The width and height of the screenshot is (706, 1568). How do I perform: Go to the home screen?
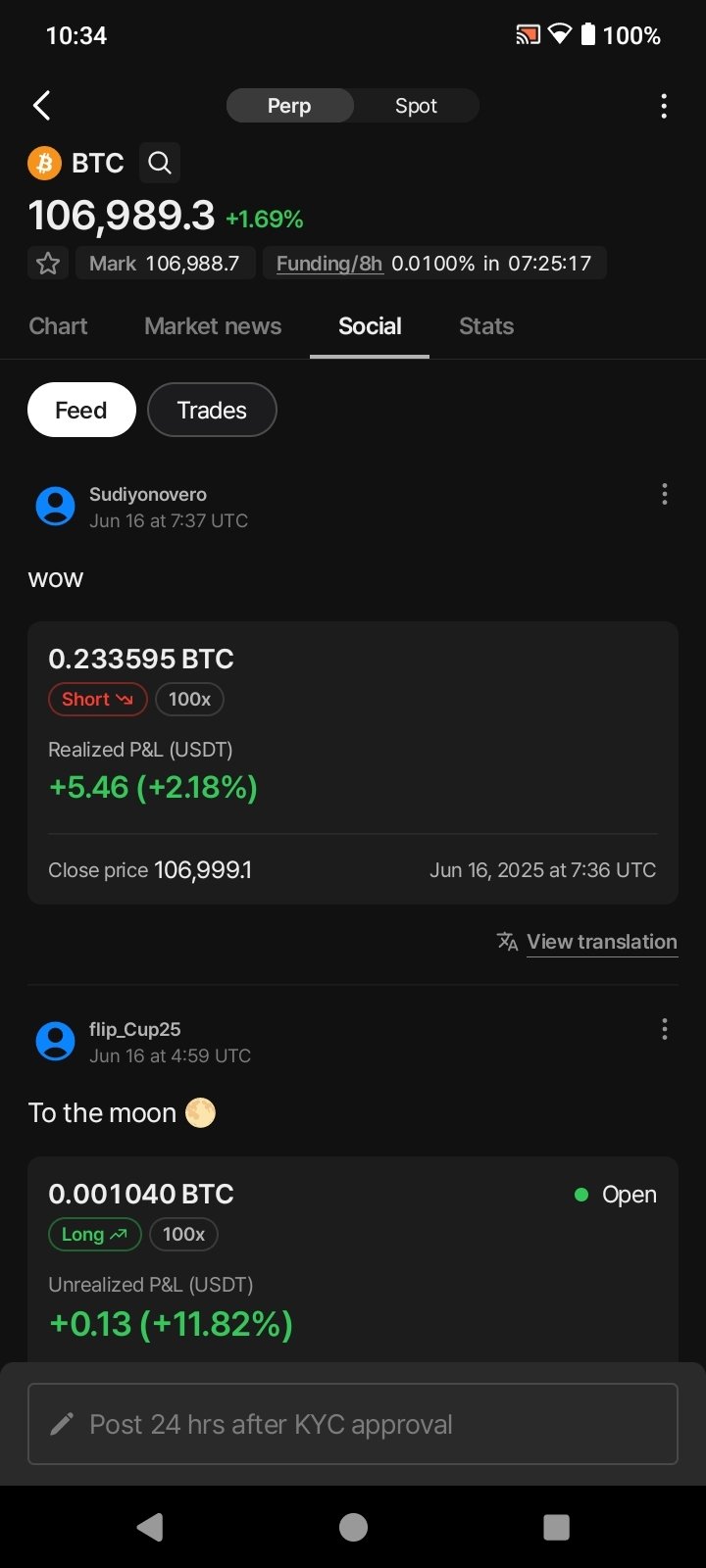click(x=353, y=1527)
